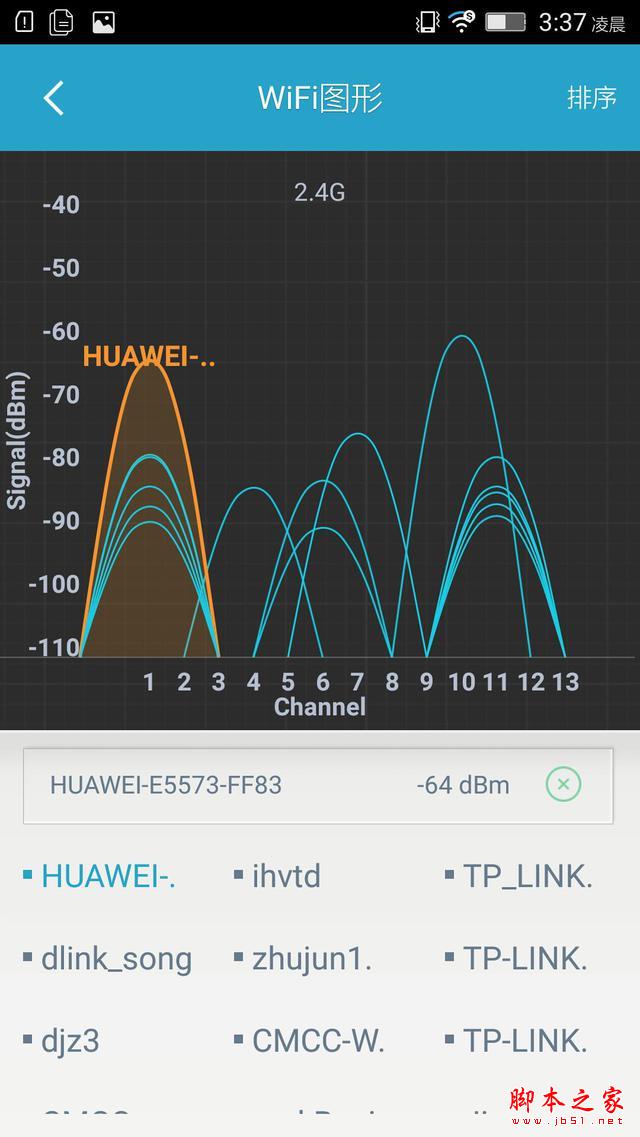Select the zhujun1. network
Screen dimensions: 640x1137
point(310,959)
